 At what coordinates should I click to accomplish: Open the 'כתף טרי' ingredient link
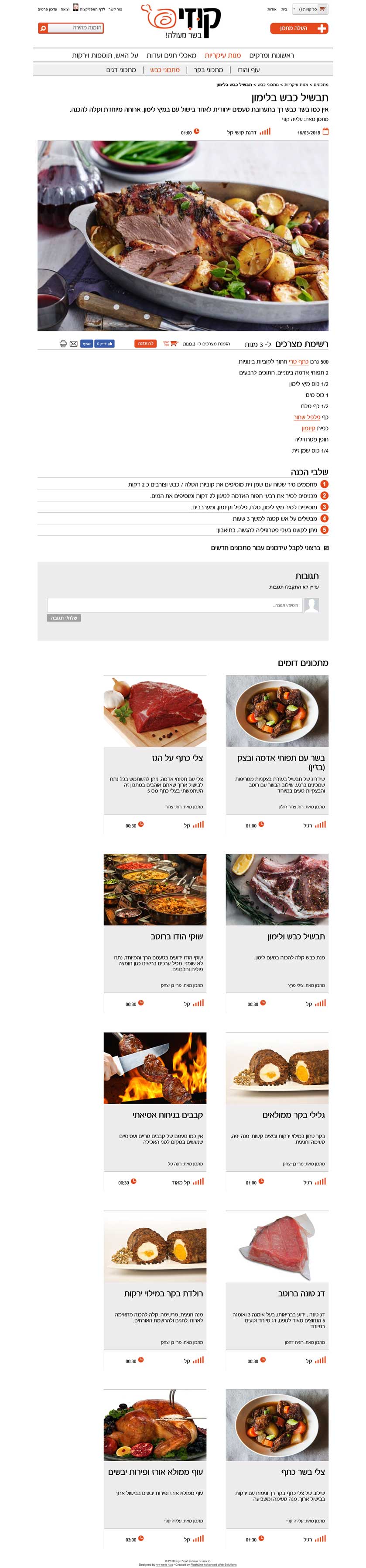click(298, 361)
